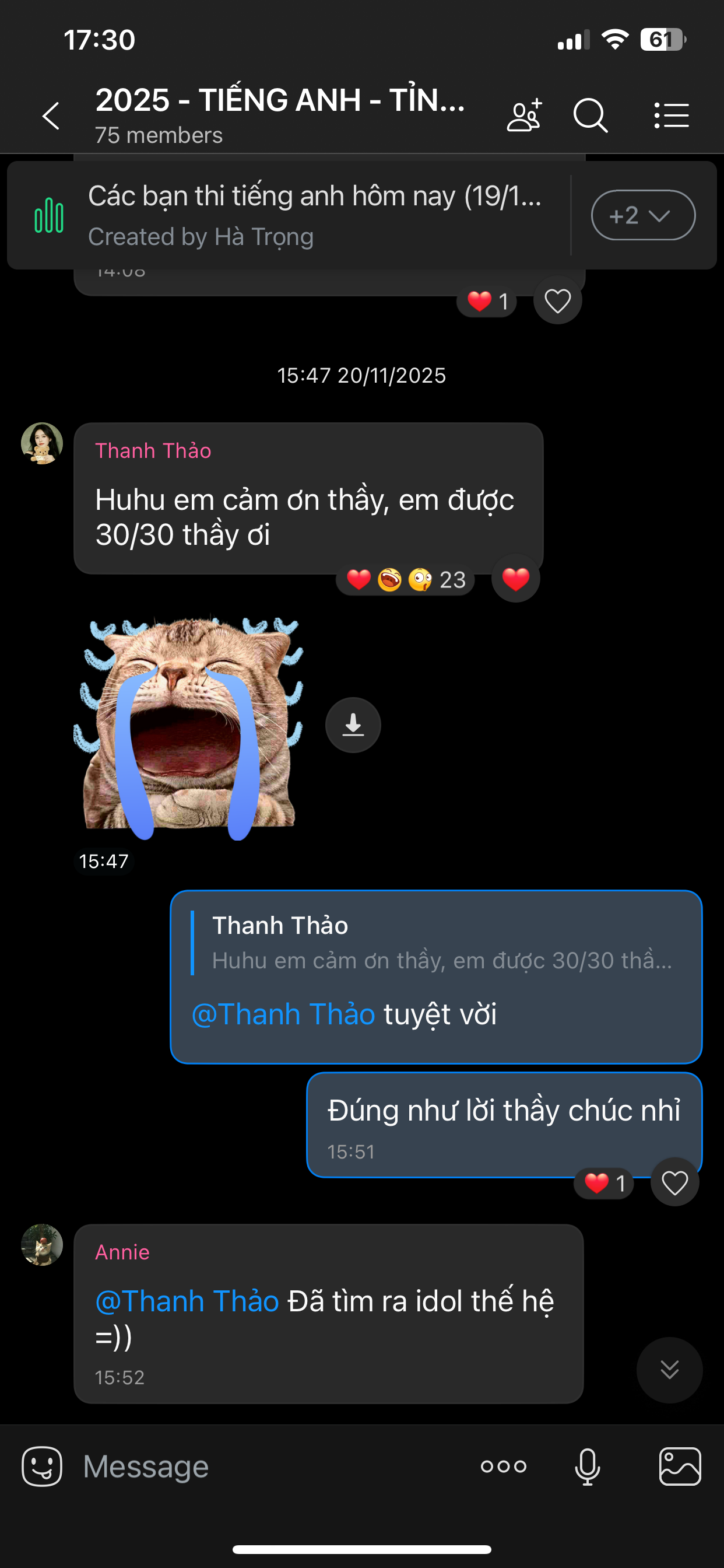Open Annie's profile picture

point(42,1245)
